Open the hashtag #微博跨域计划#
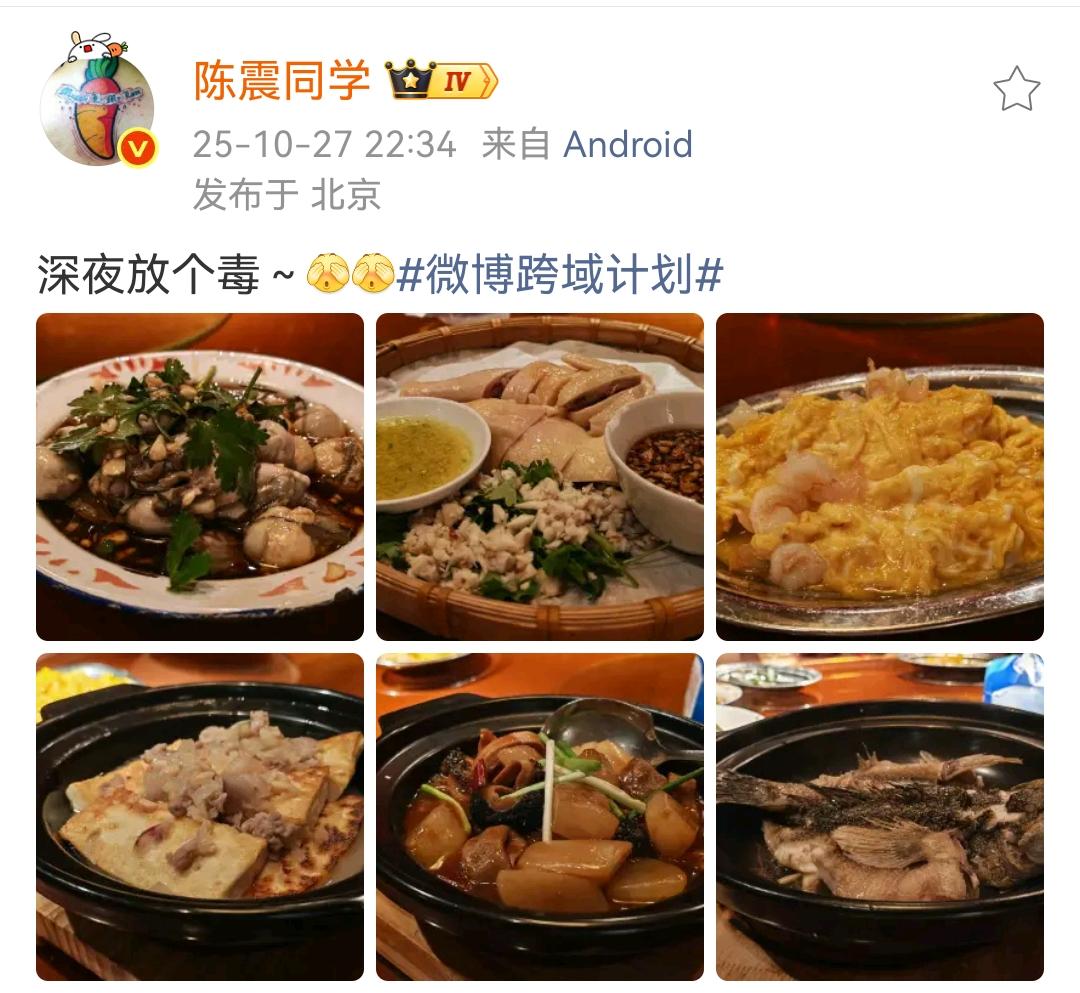This screenshot has height=993, width=1080. point(560,273)
